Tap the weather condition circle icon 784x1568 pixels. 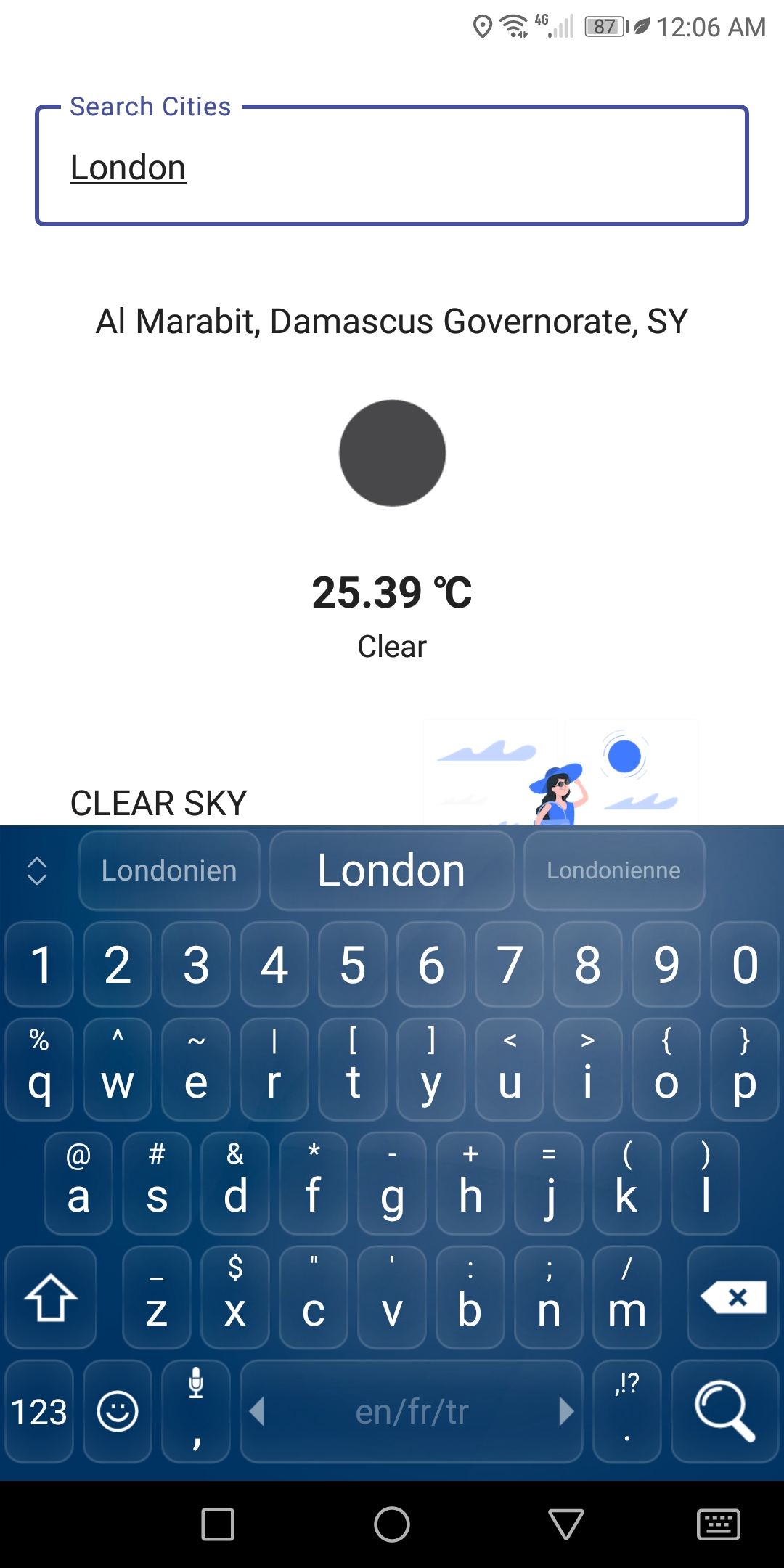[392, 452]
